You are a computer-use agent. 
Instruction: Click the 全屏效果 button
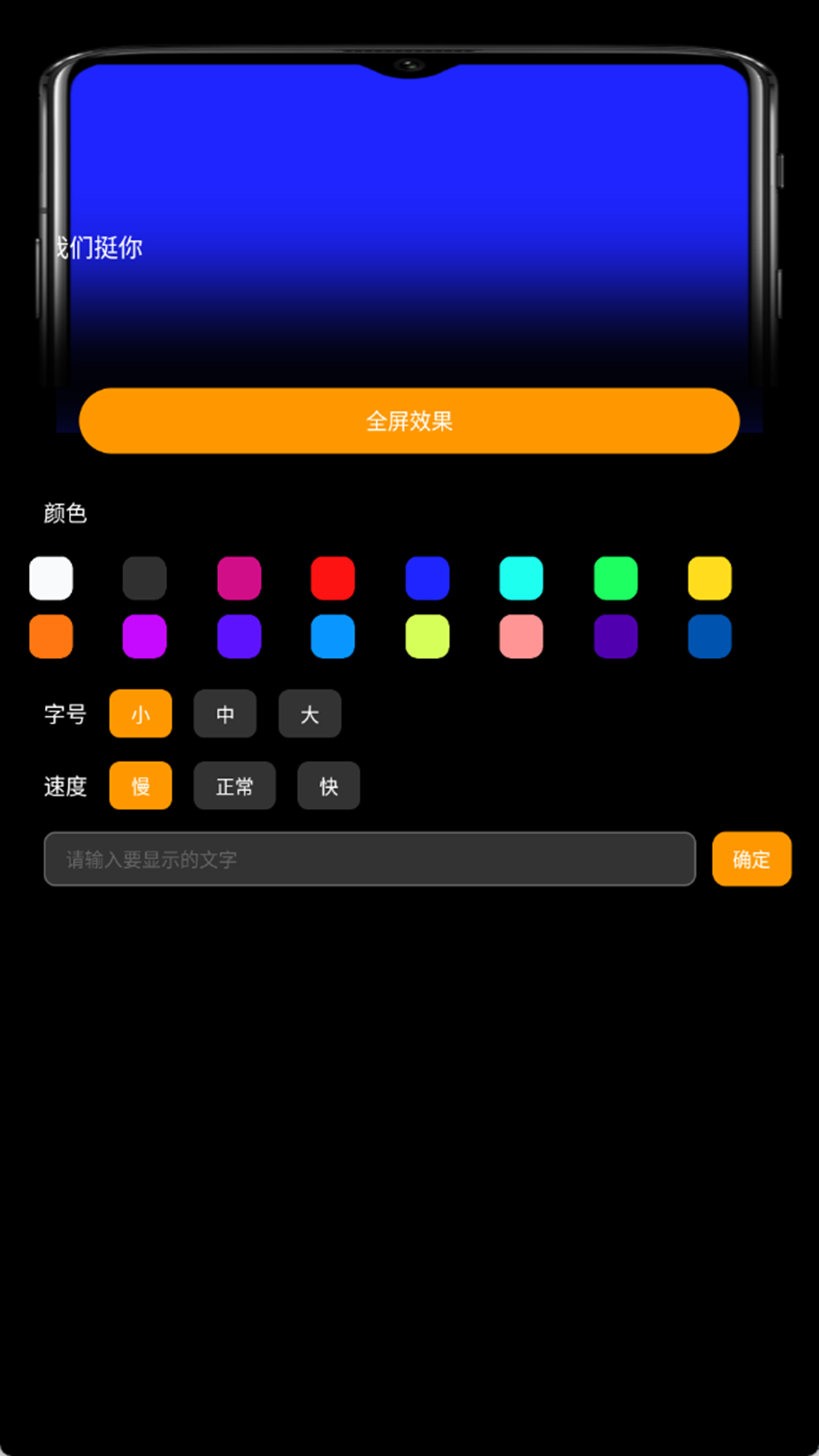pos(409,420)
